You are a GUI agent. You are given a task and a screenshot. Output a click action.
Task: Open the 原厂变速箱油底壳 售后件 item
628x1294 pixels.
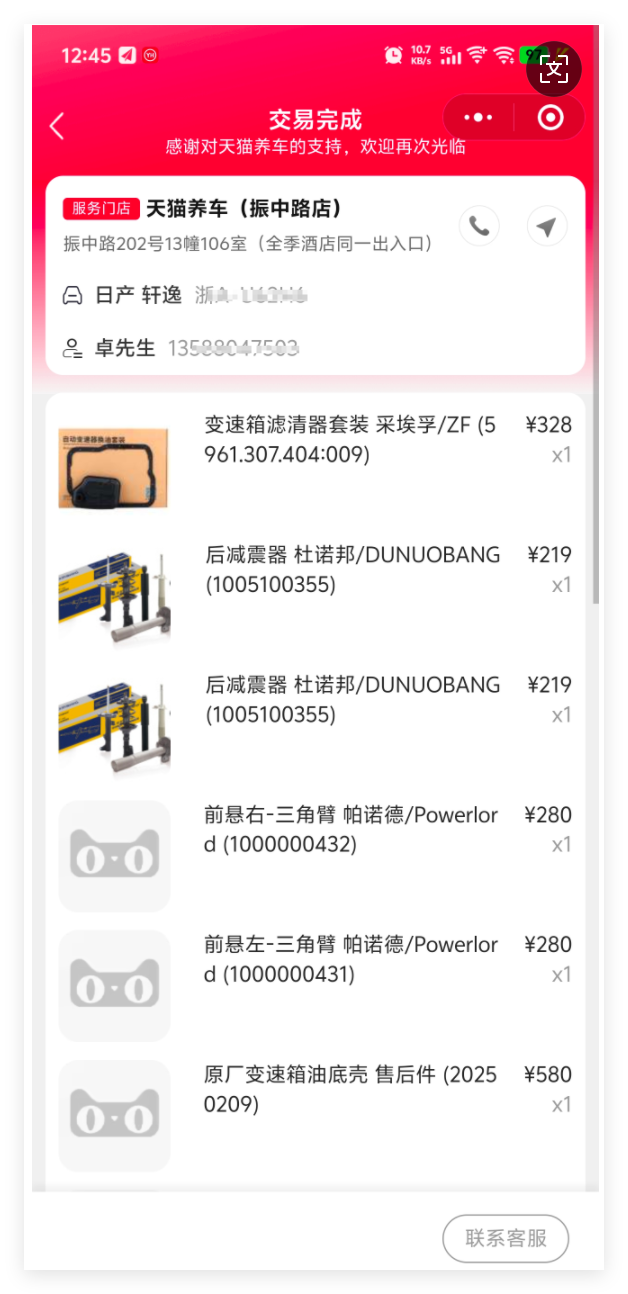tap(350, 1089)
